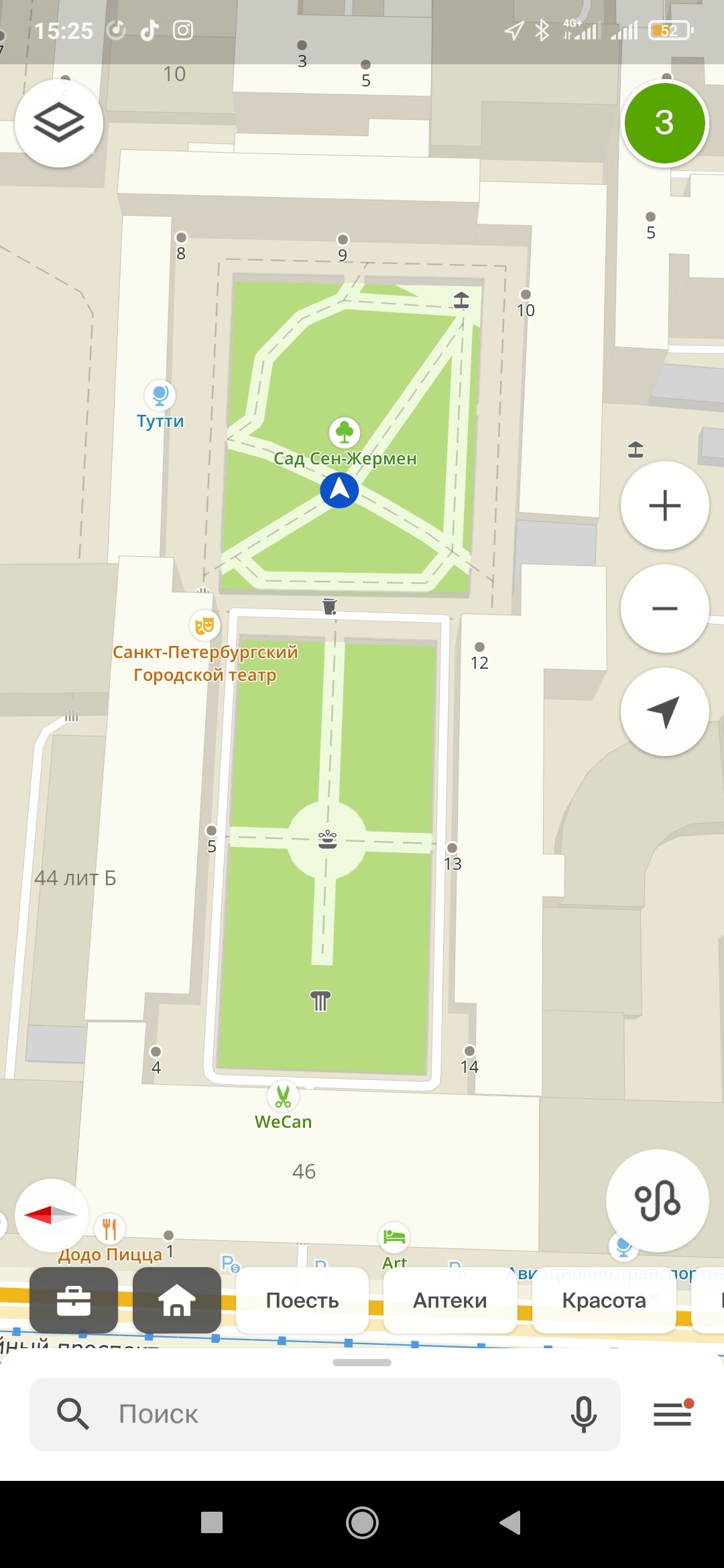Open the hamburger menu

point(672,1414)
